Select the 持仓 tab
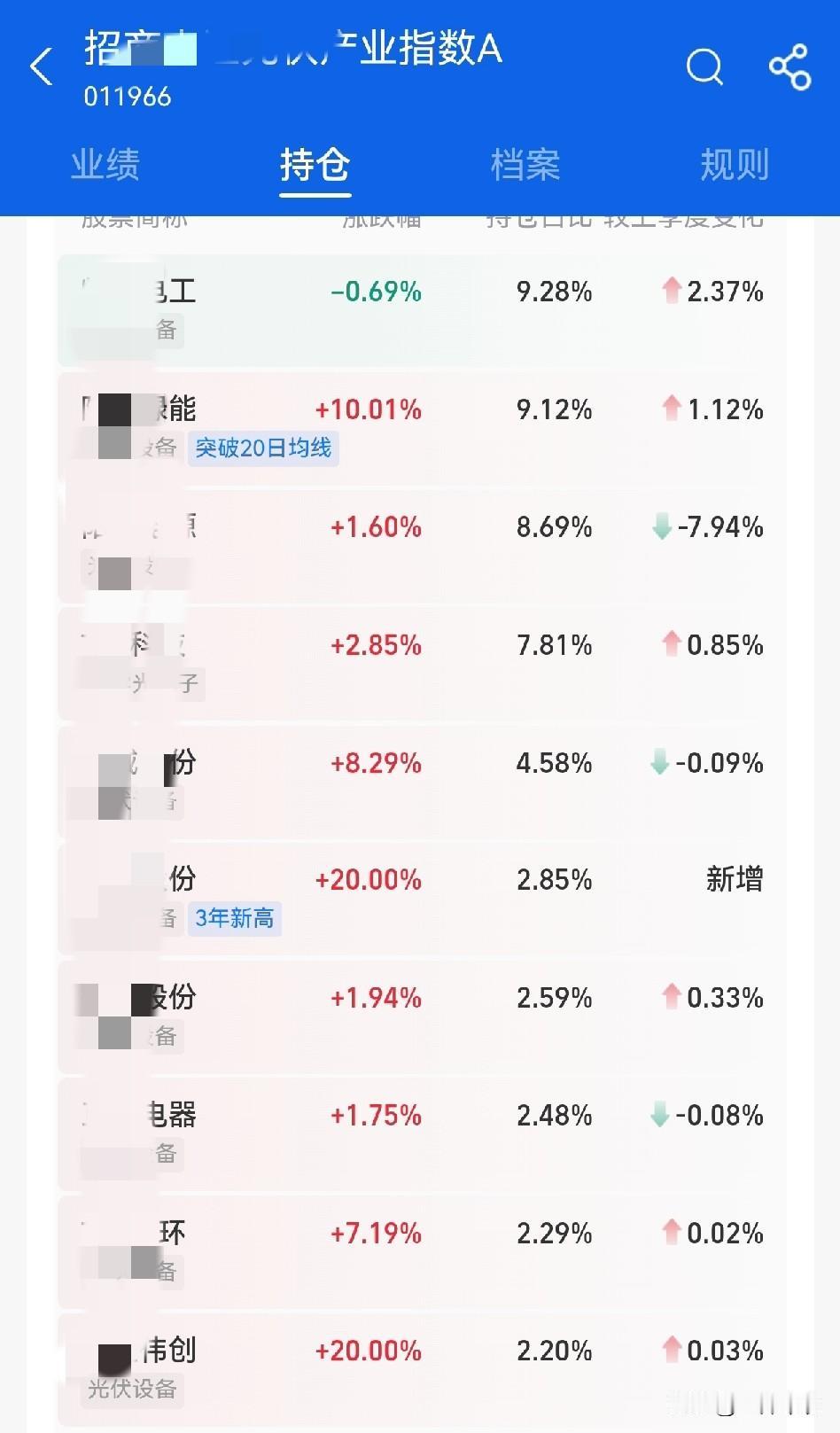Viewport: 840px width, 1433px height. pyautogui.click(x=315, y=166)
